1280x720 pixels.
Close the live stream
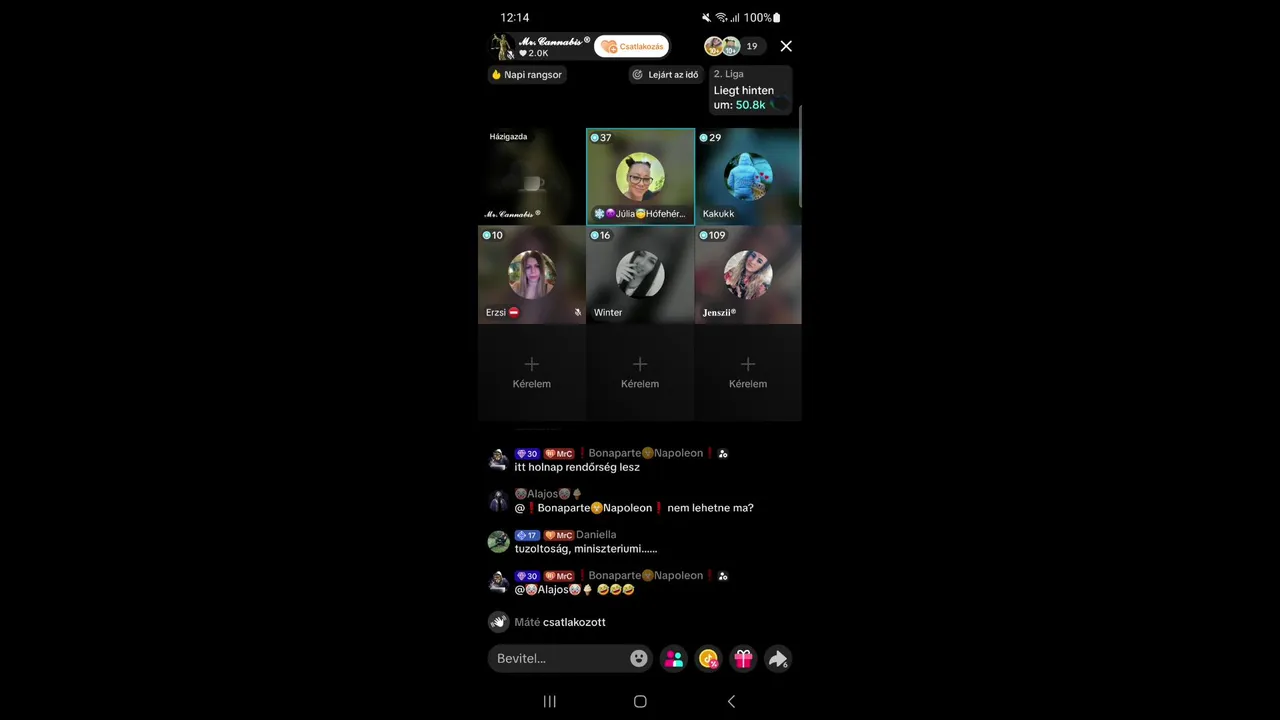[786, 46]
